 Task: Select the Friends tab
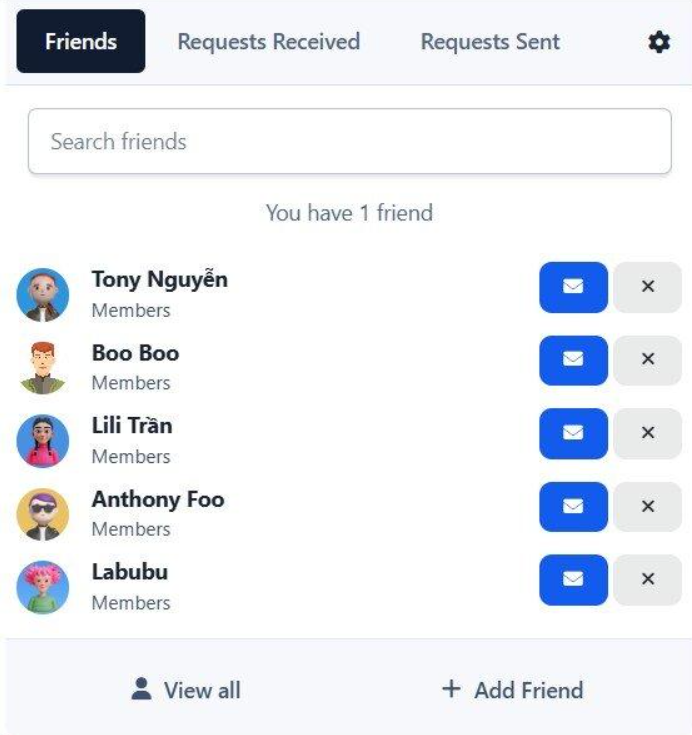80,42
